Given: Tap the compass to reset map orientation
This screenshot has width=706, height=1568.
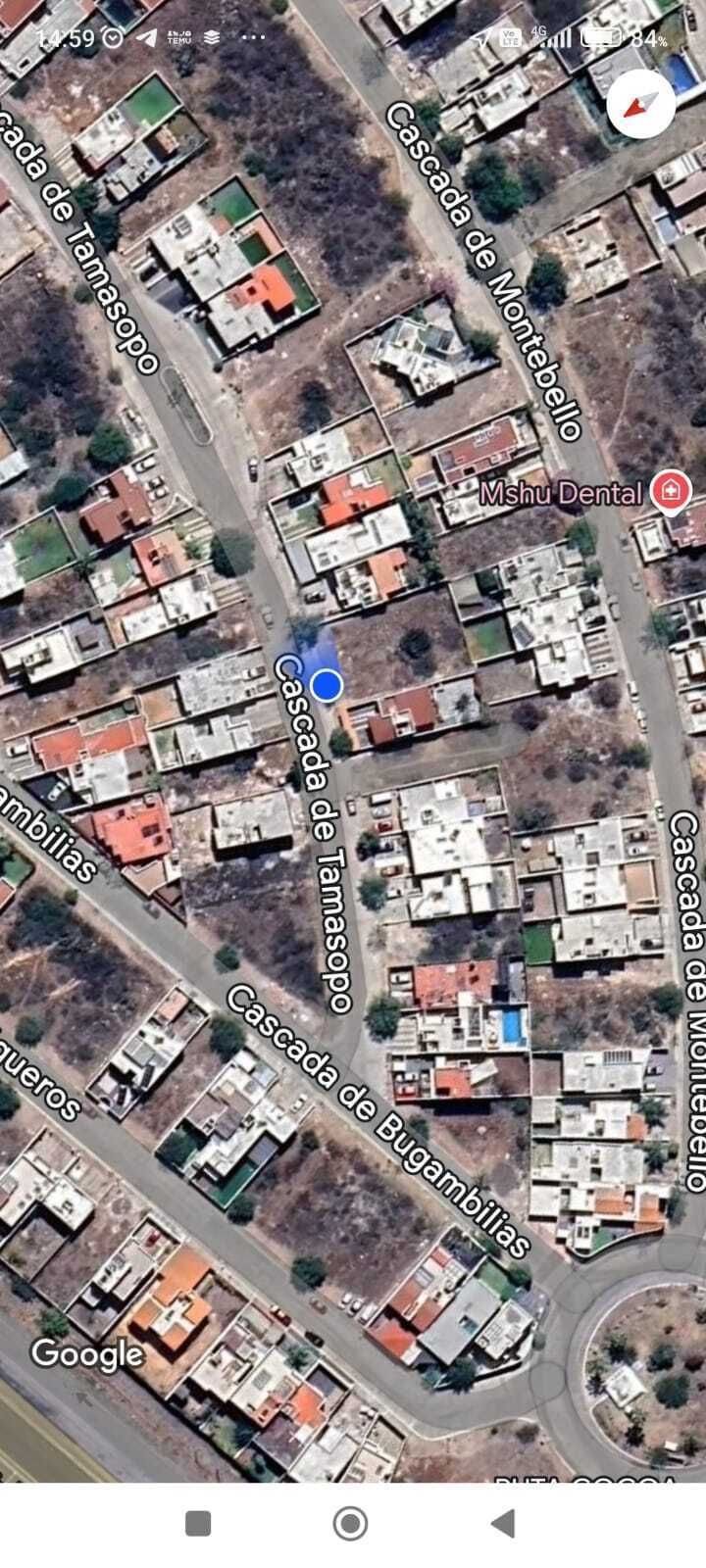Looking at the screenshot, I should point(640,104).
